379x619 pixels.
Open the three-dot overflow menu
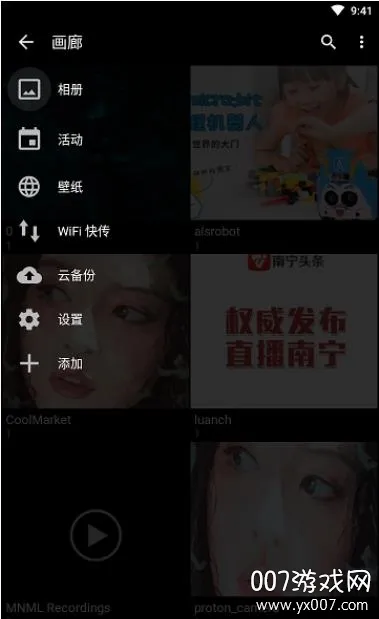coord(362,42)
